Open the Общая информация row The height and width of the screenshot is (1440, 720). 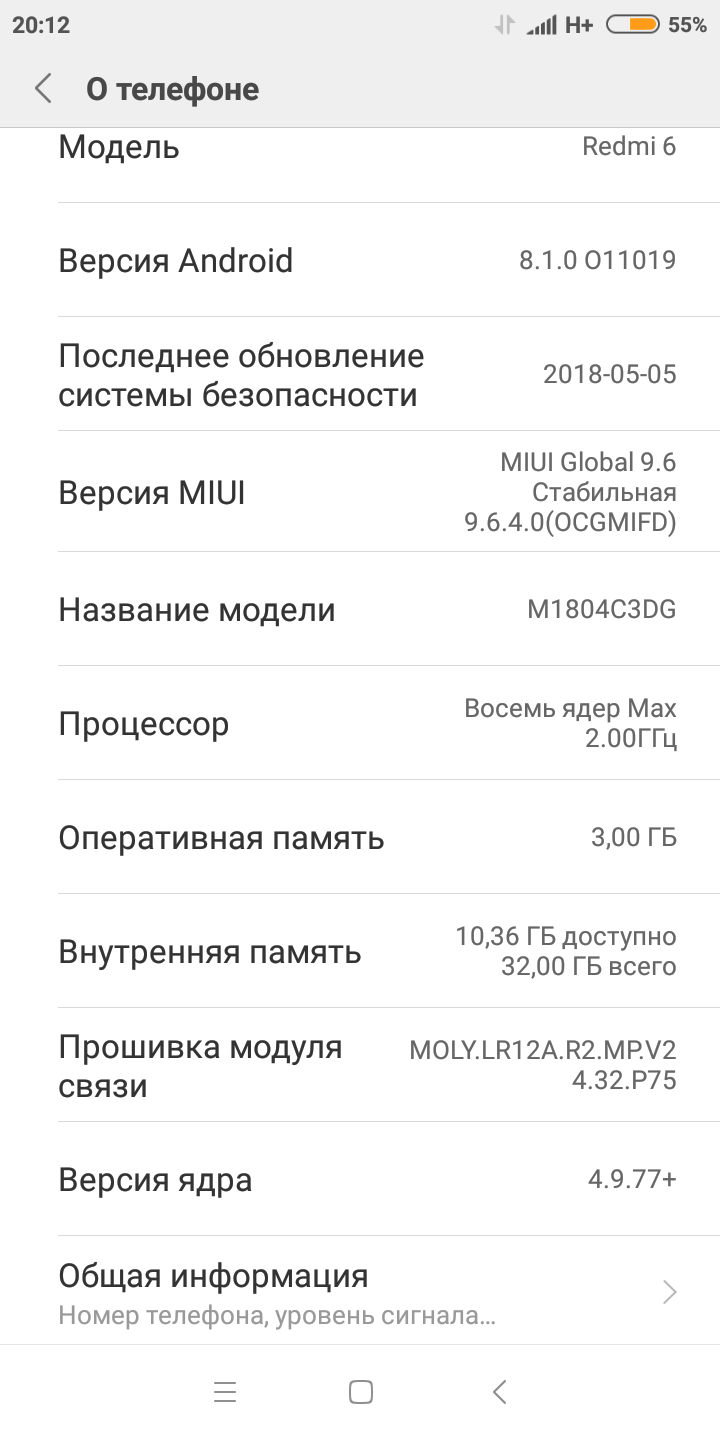pyautogui.click(x=360, y=1292)
